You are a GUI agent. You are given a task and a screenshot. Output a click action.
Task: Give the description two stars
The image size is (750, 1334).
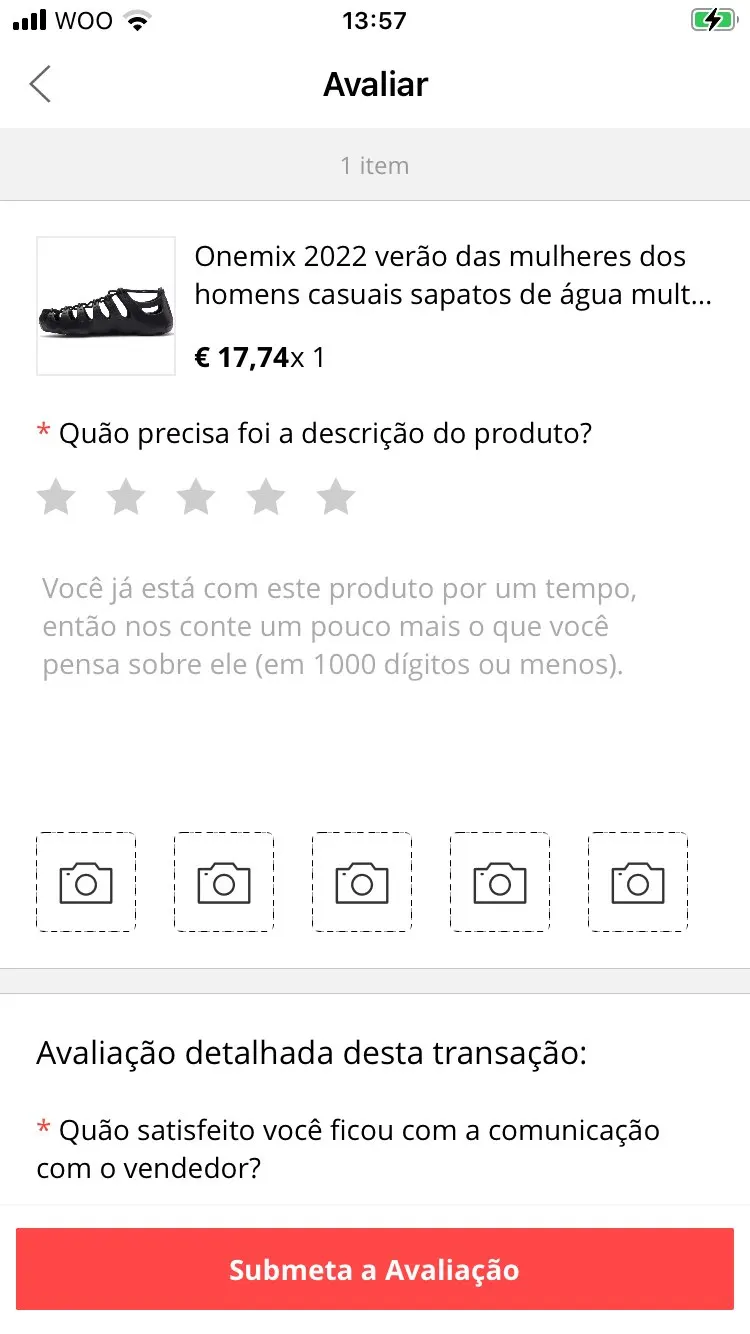point(126,497)
